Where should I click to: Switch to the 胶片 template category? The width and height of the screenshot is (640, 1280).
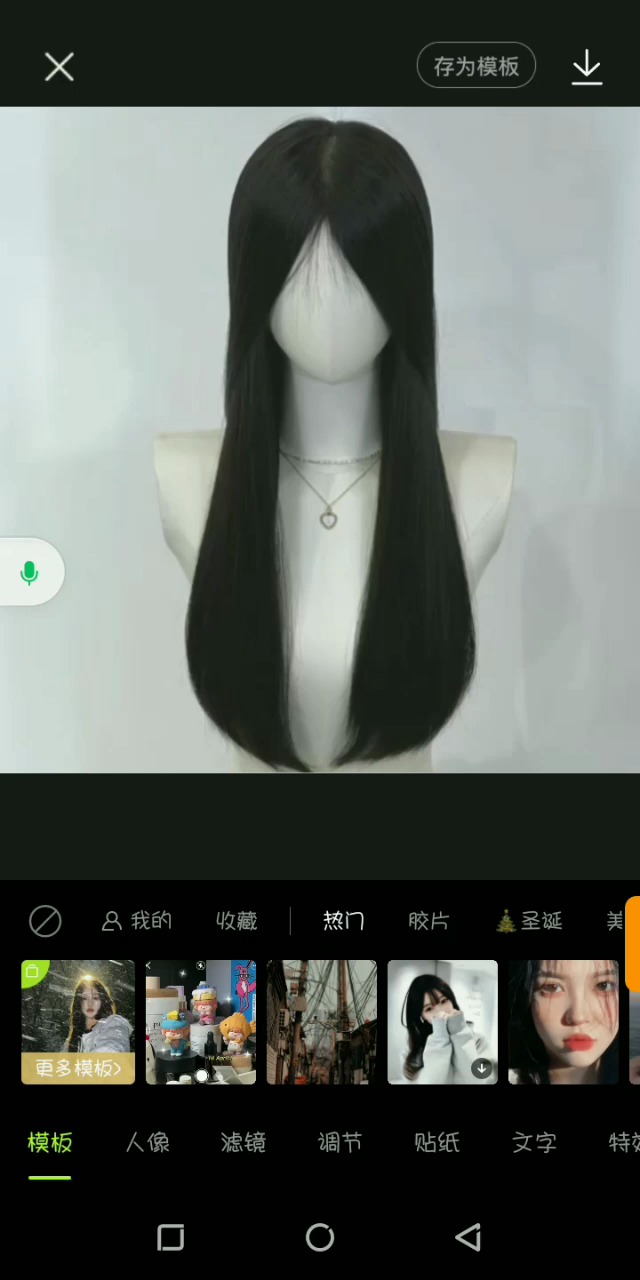point(429,921)
